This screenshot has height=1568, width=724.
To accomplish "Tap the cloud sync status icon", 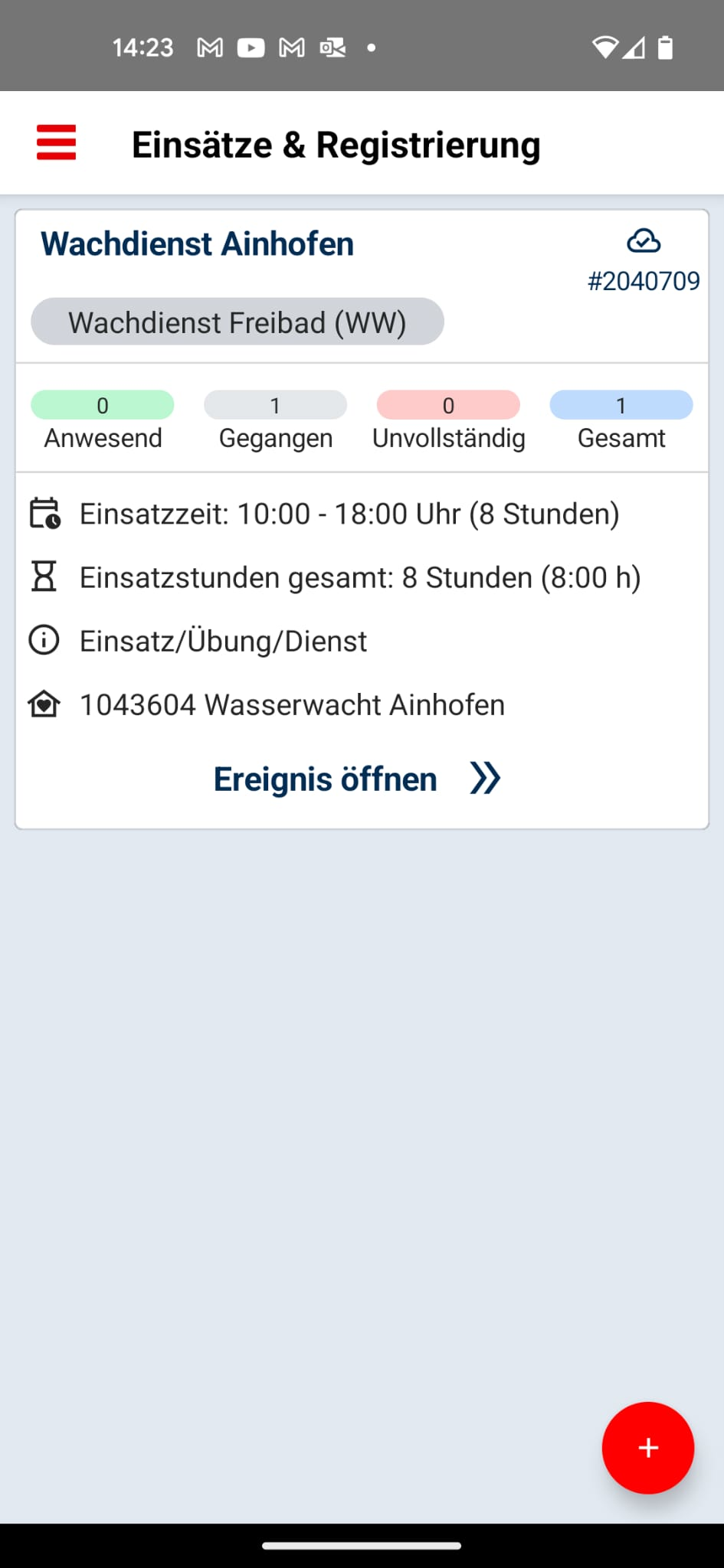I will [644, 241].
